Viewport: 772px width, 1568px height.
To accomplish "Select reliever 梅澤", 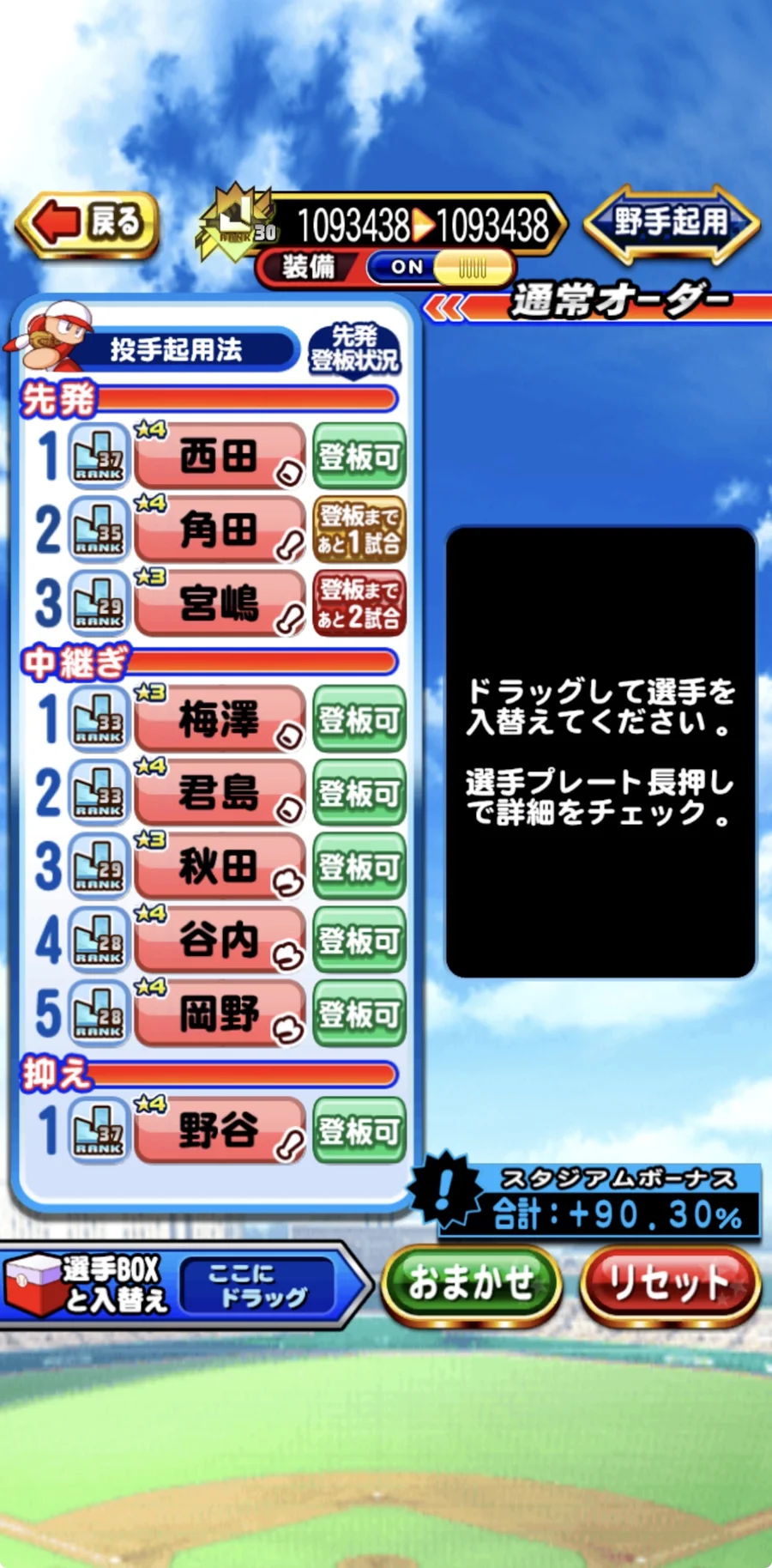I will tap(219, 719).
